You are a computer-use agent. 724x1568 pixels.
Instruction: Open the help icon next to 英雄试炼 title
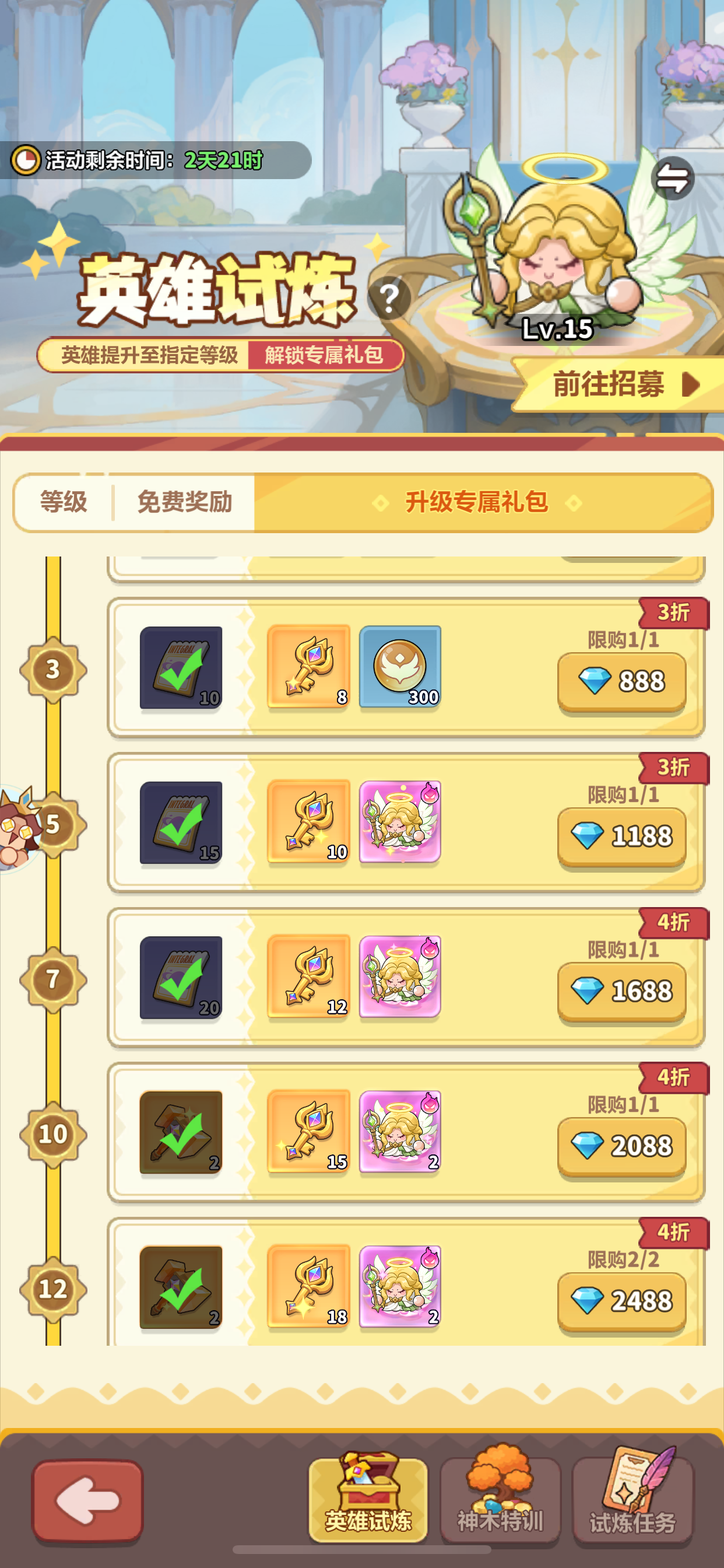pos(389,297)
